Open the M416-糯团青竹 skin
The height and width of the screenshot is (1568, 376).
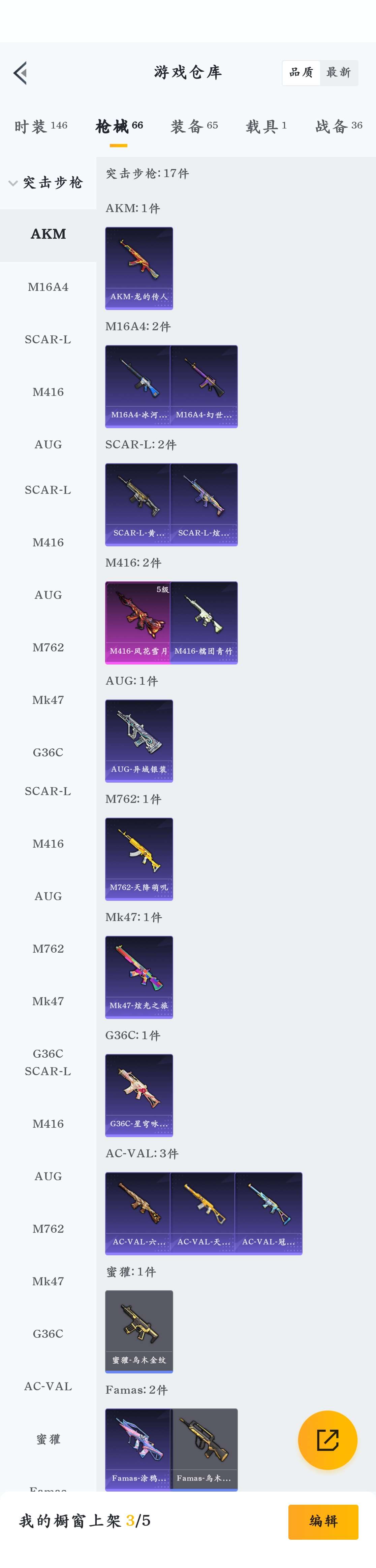(x=204, y=622)
